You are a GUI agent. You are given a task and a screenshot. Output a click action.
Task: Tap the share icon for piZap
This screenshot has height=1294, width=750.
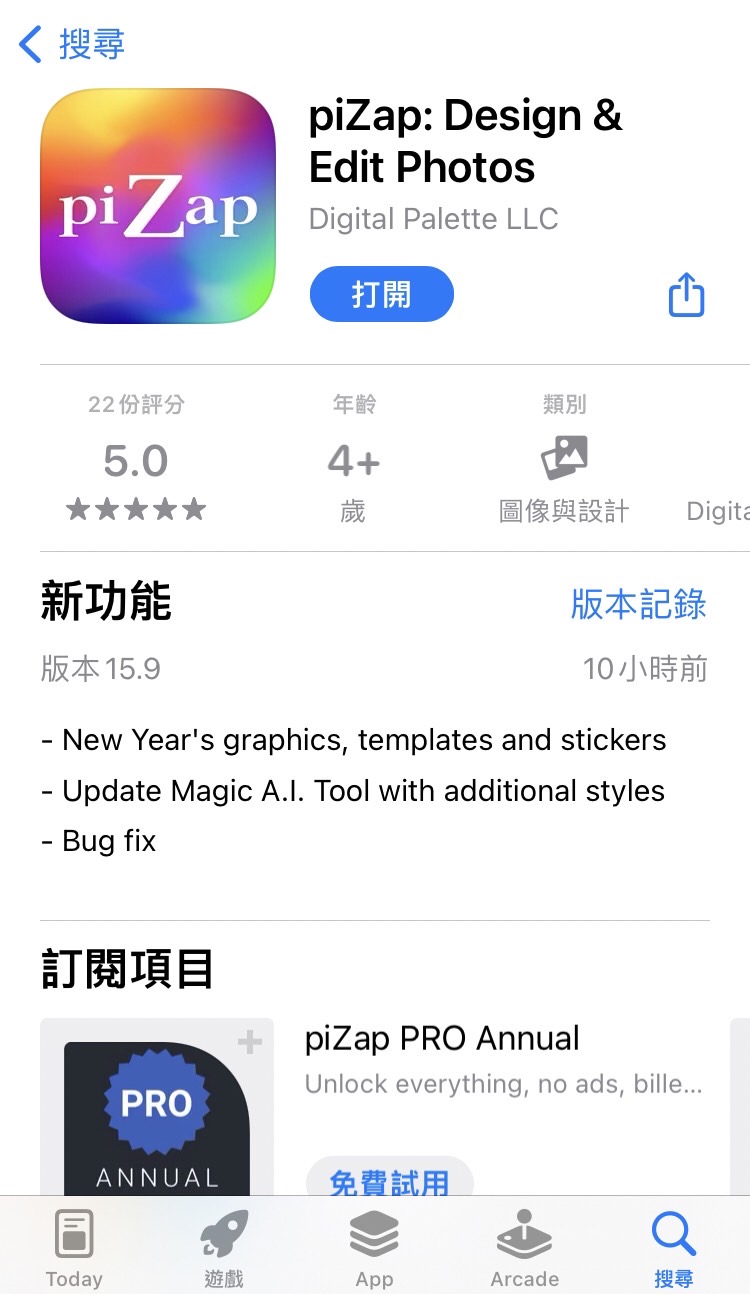tap(686, 293)
